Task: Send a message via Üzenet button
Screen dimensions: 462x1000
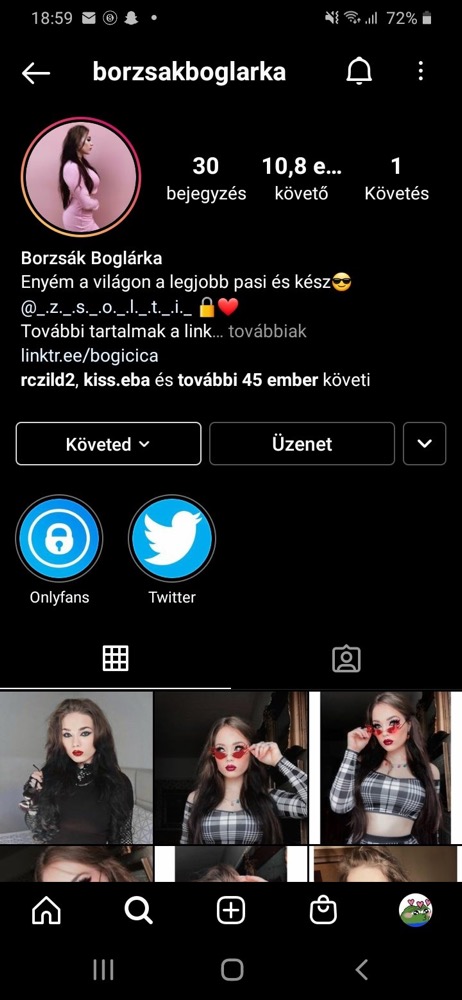Action: [x=302, y=444]
